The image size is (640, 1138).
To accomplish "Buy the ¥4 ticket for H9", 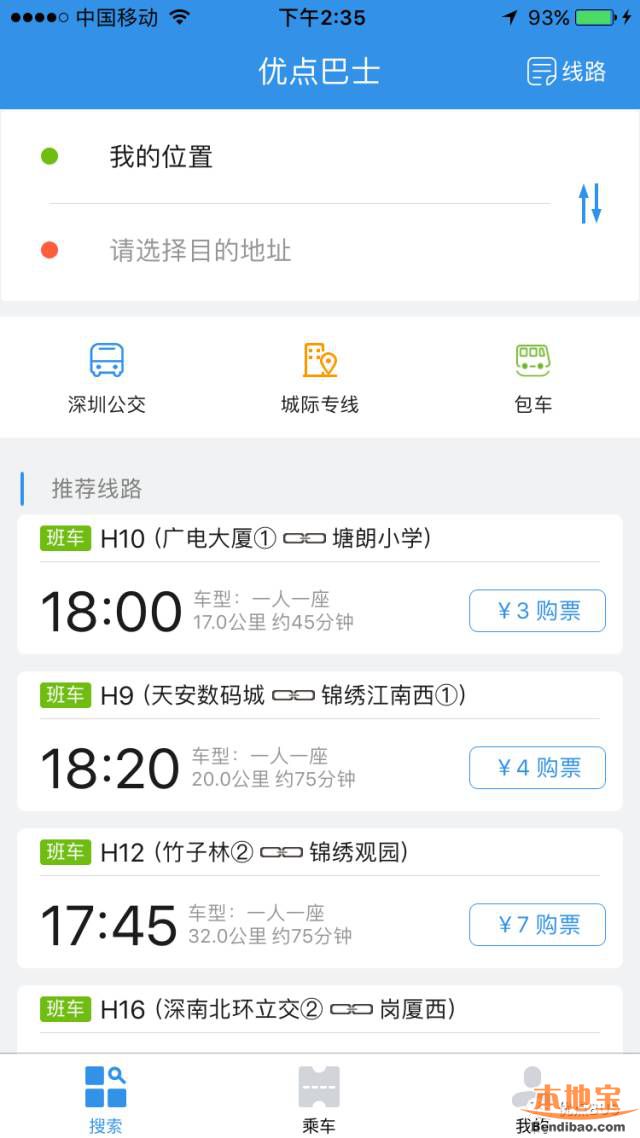I will (537, 768).
